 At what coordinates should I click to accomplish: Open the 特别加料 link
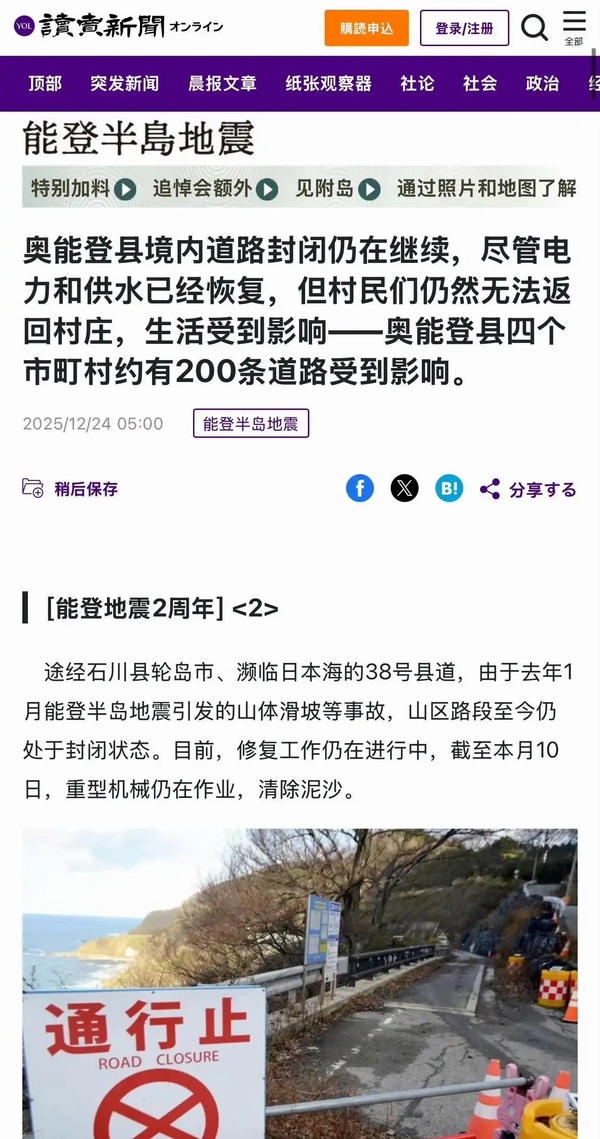(83, 188)
